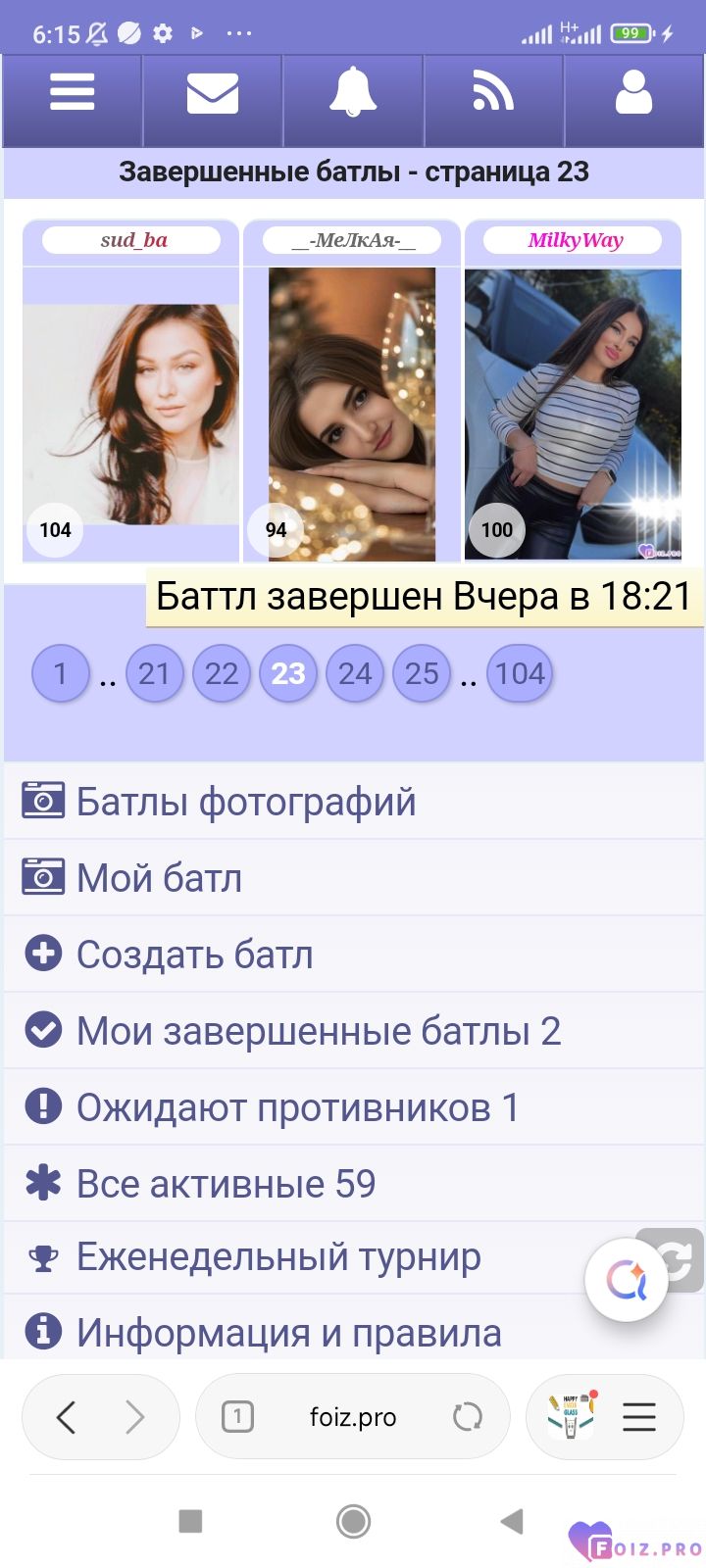Go back with browser back arrow
The width and height of the screenshot is (706, 1568).
(66, 1417)
